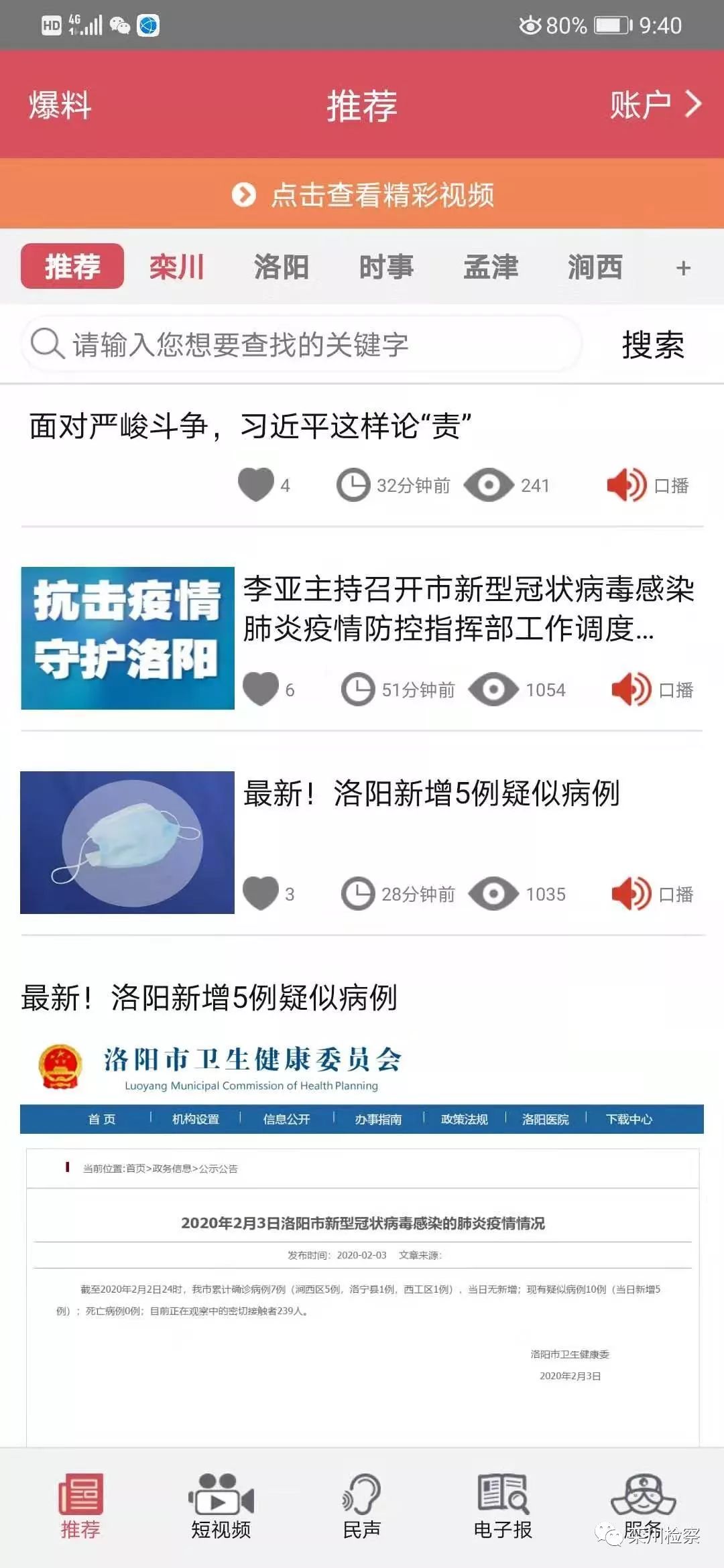Add more channels with the plus icon

coord(682,268)
